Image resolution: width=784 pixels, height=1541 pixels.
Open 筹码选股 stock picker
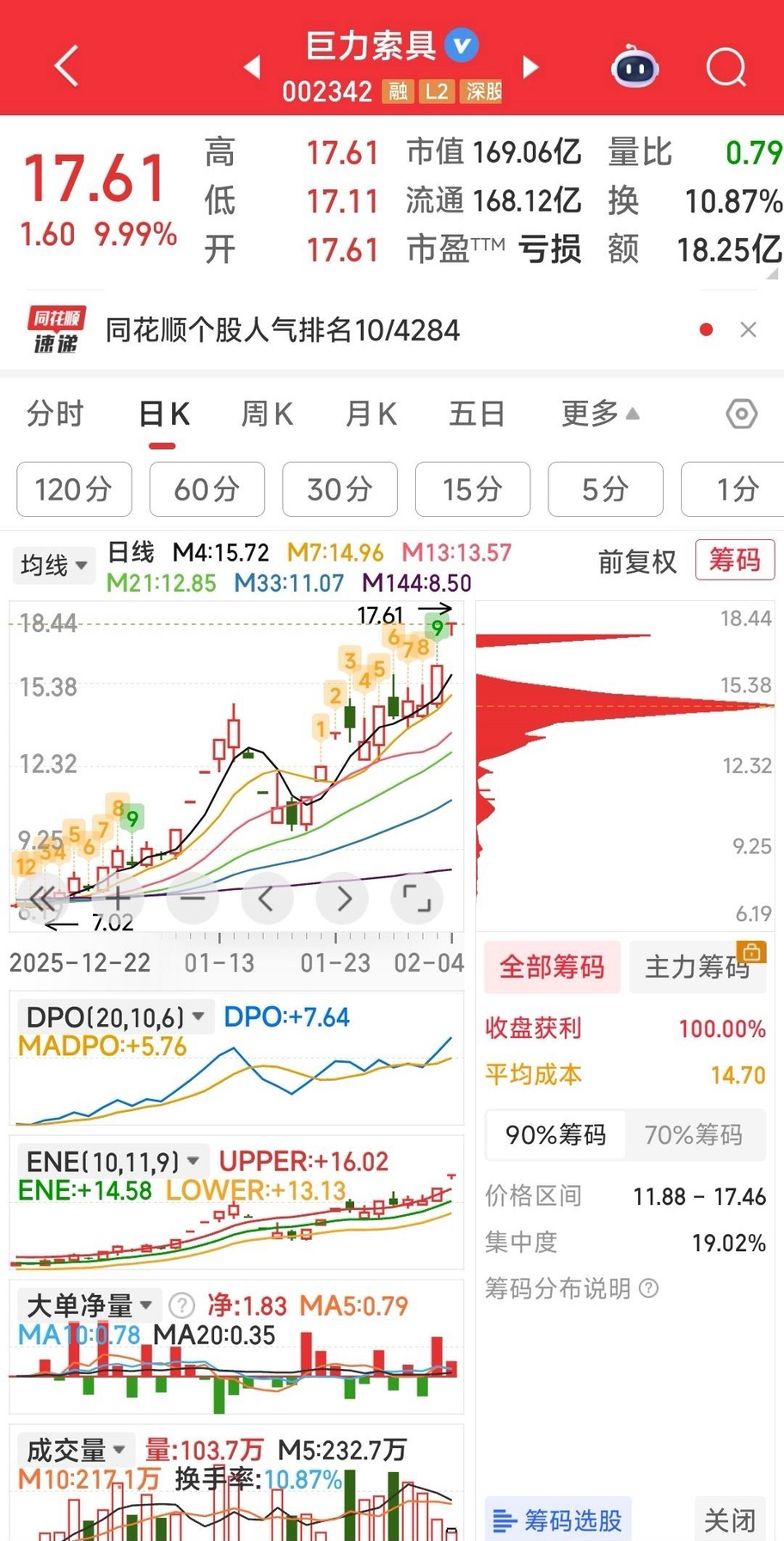coord(559,1520)
